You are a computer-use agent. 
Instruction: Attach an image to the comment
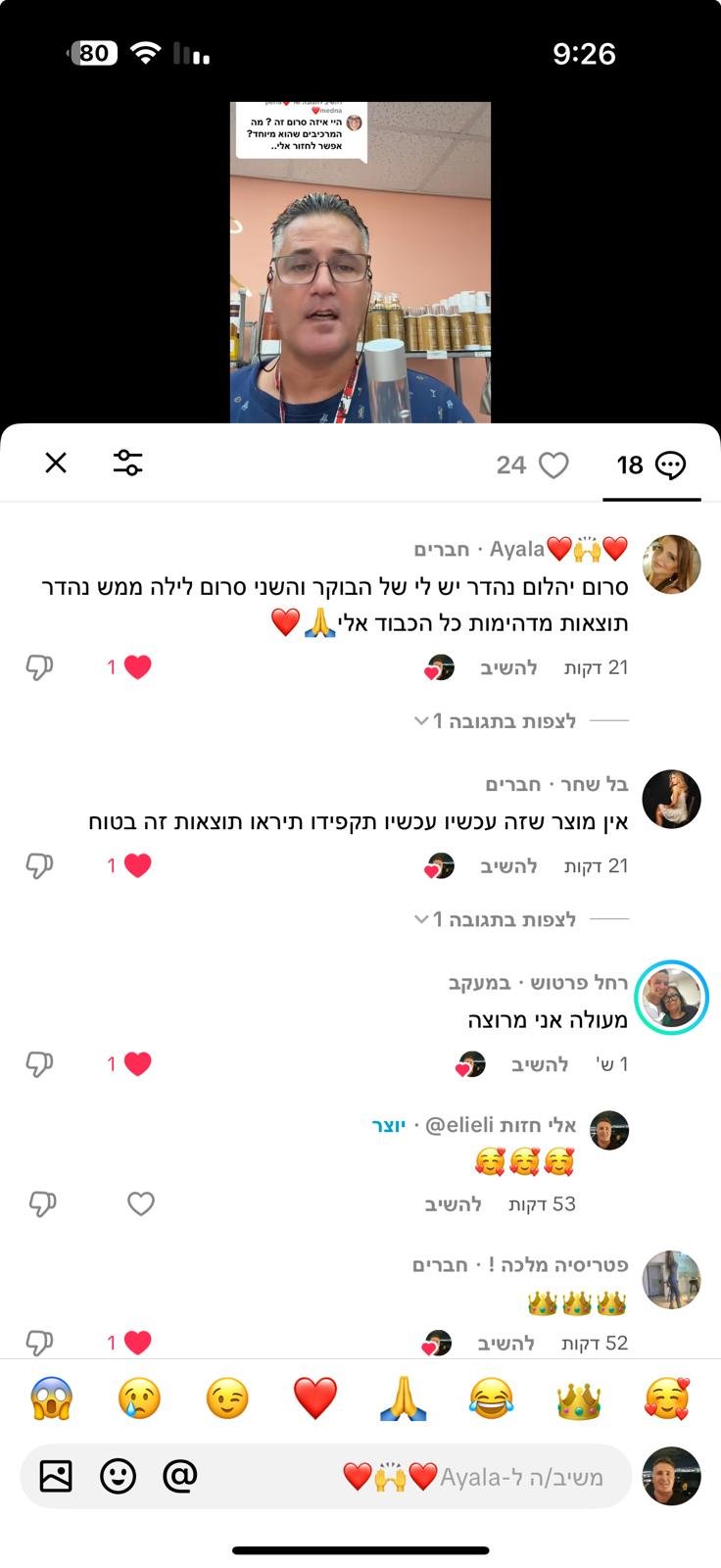(x=56, y=1475)
